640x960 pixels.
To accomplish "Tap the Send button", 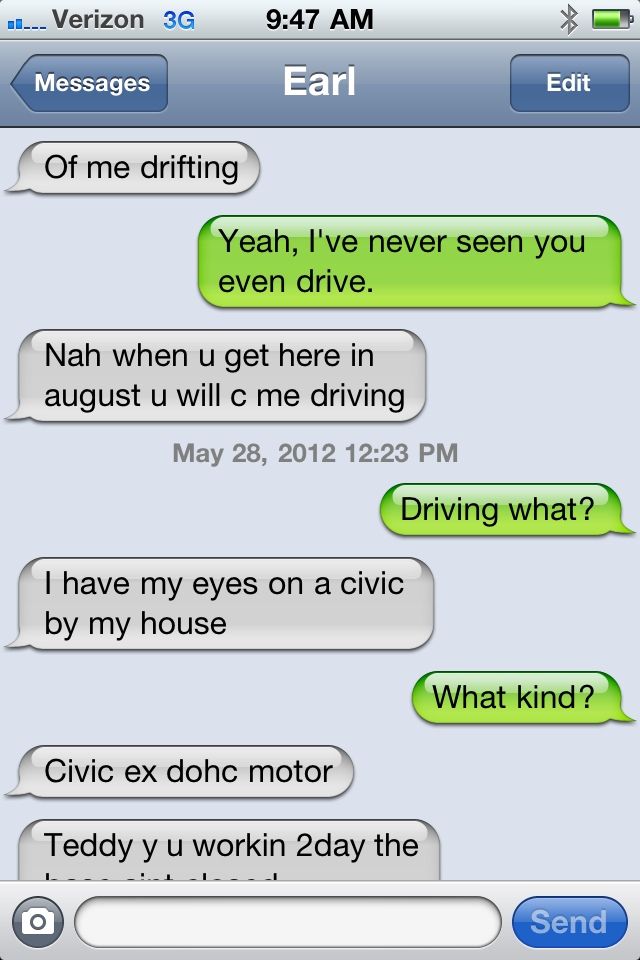I will click(569, 922).
